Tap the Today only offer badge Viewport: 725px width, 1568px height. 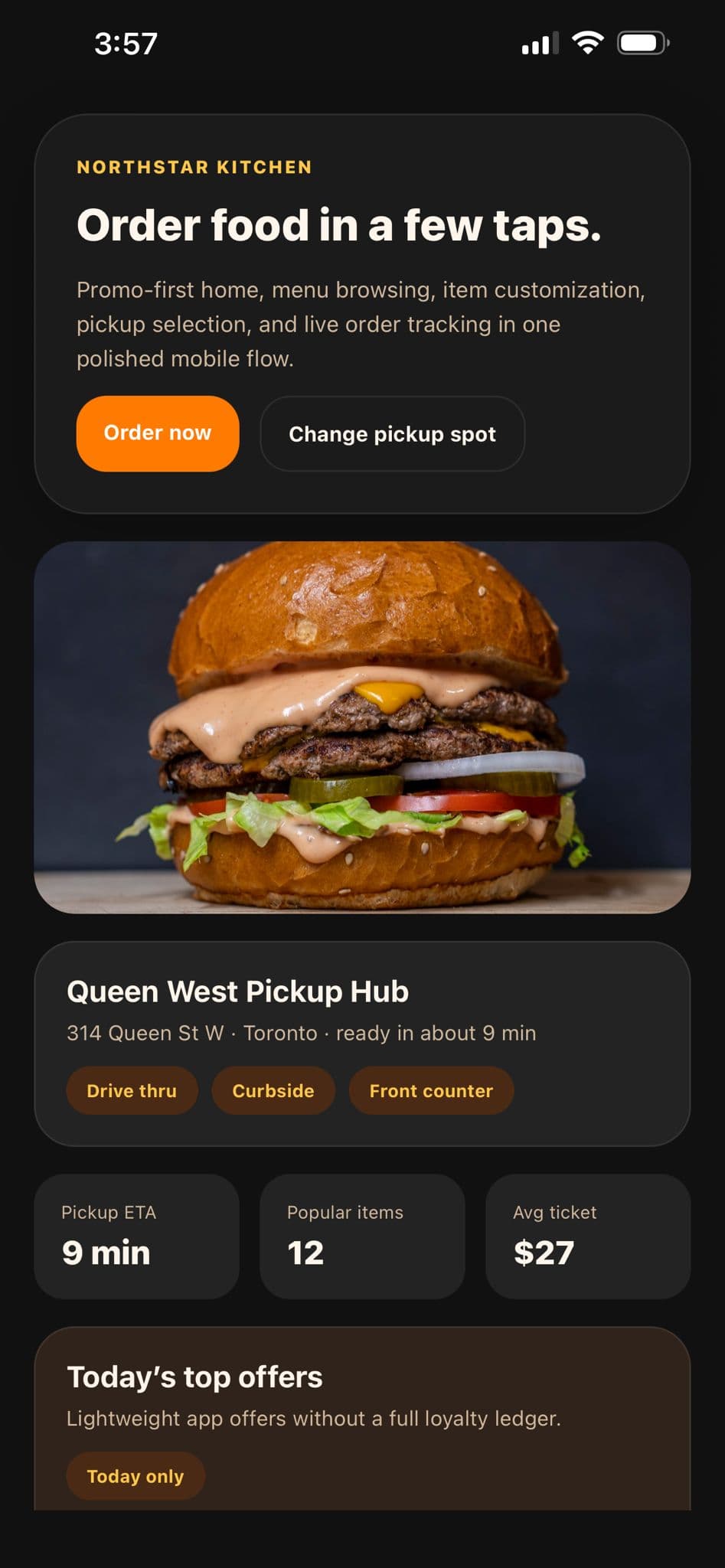pyautogui.click(x=135, y=1476)
